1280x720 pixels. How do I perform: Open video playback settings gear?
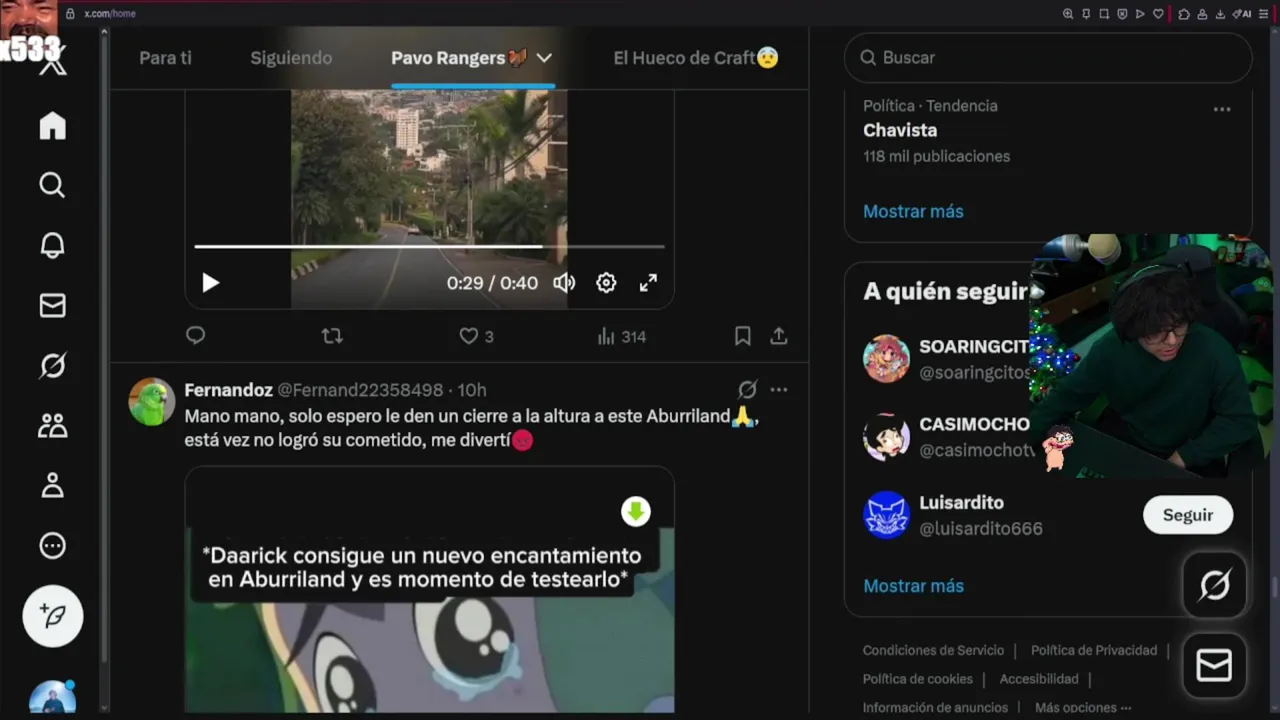click(606, 283)
